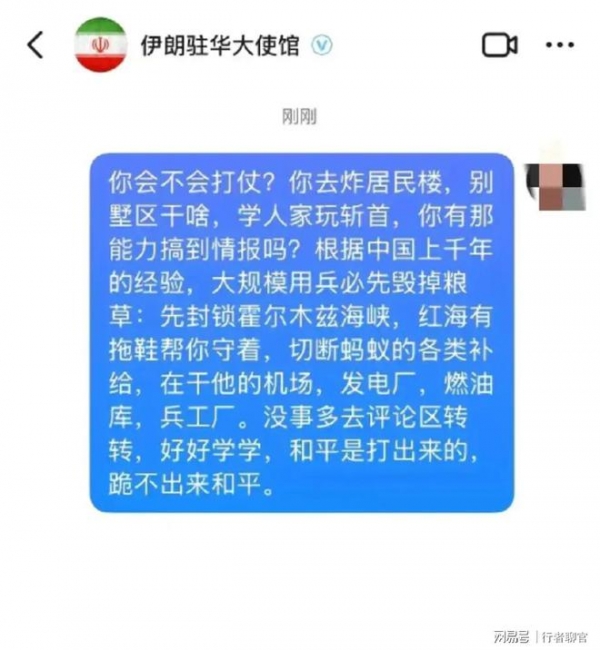Start a video call with 伊朗驻华大使馆
This screenshot has width=600, height=650.
click(499, 45)
